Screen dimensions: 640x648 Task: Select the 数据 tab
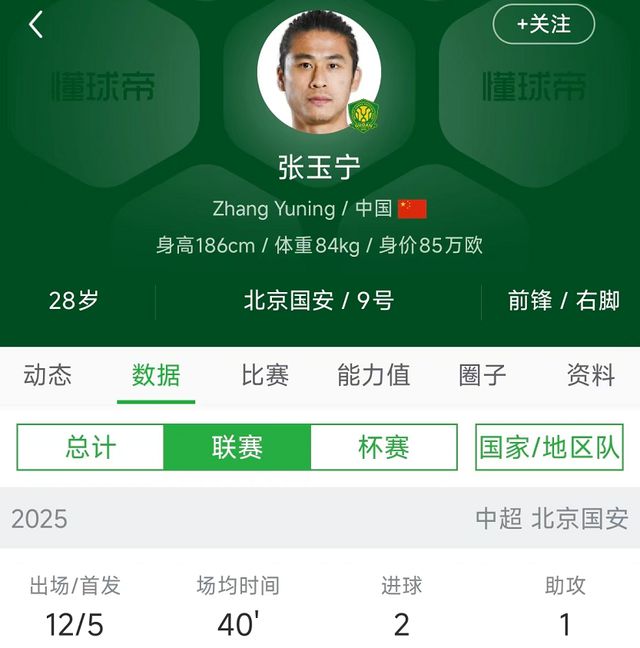156,375
